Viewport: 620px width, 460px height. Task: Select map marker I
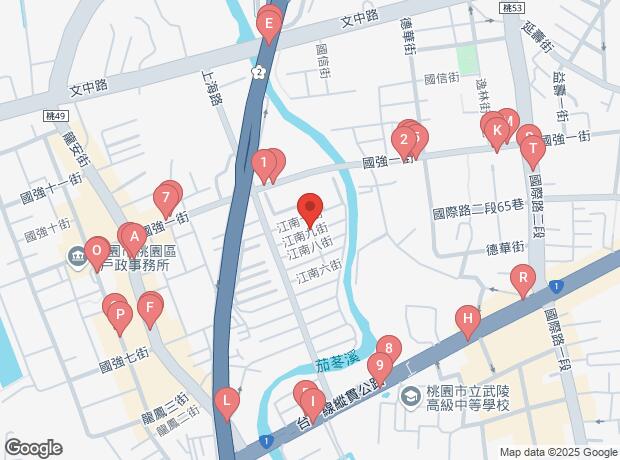point(312,403)
